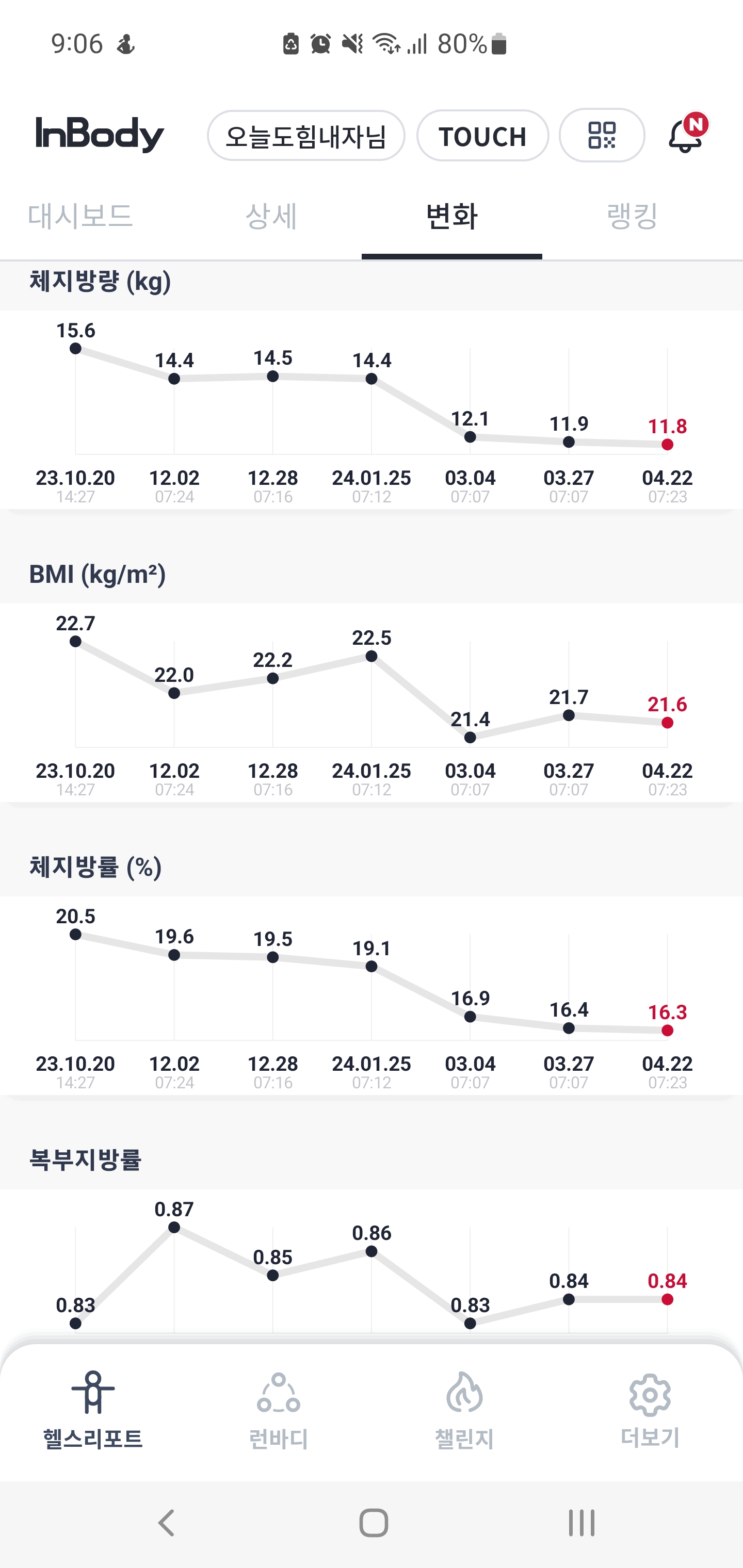
Task: Switch to the 상세 tab
Action: [x=271, y=216]
